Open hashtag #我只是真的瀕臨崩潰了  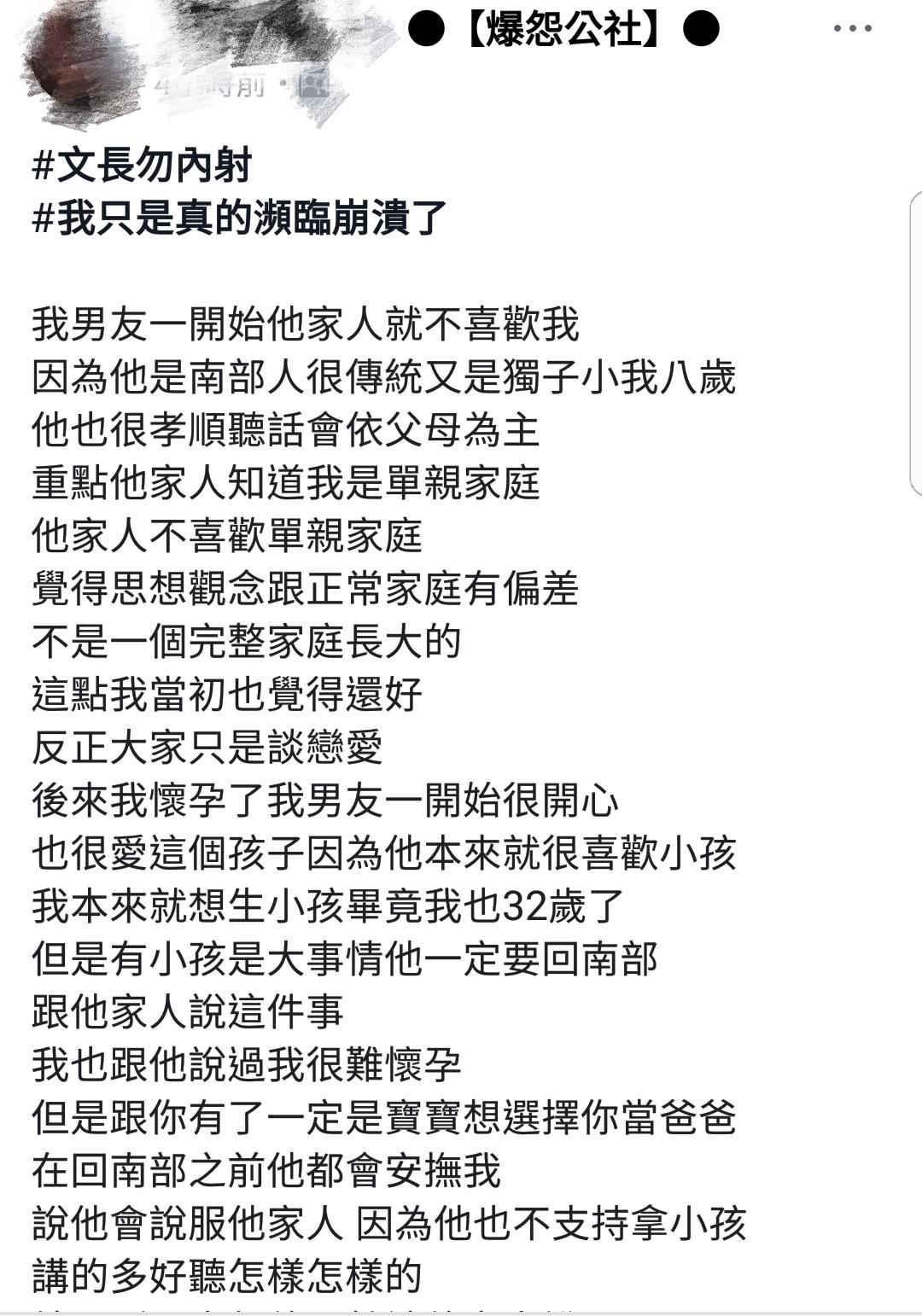(239, 218)
